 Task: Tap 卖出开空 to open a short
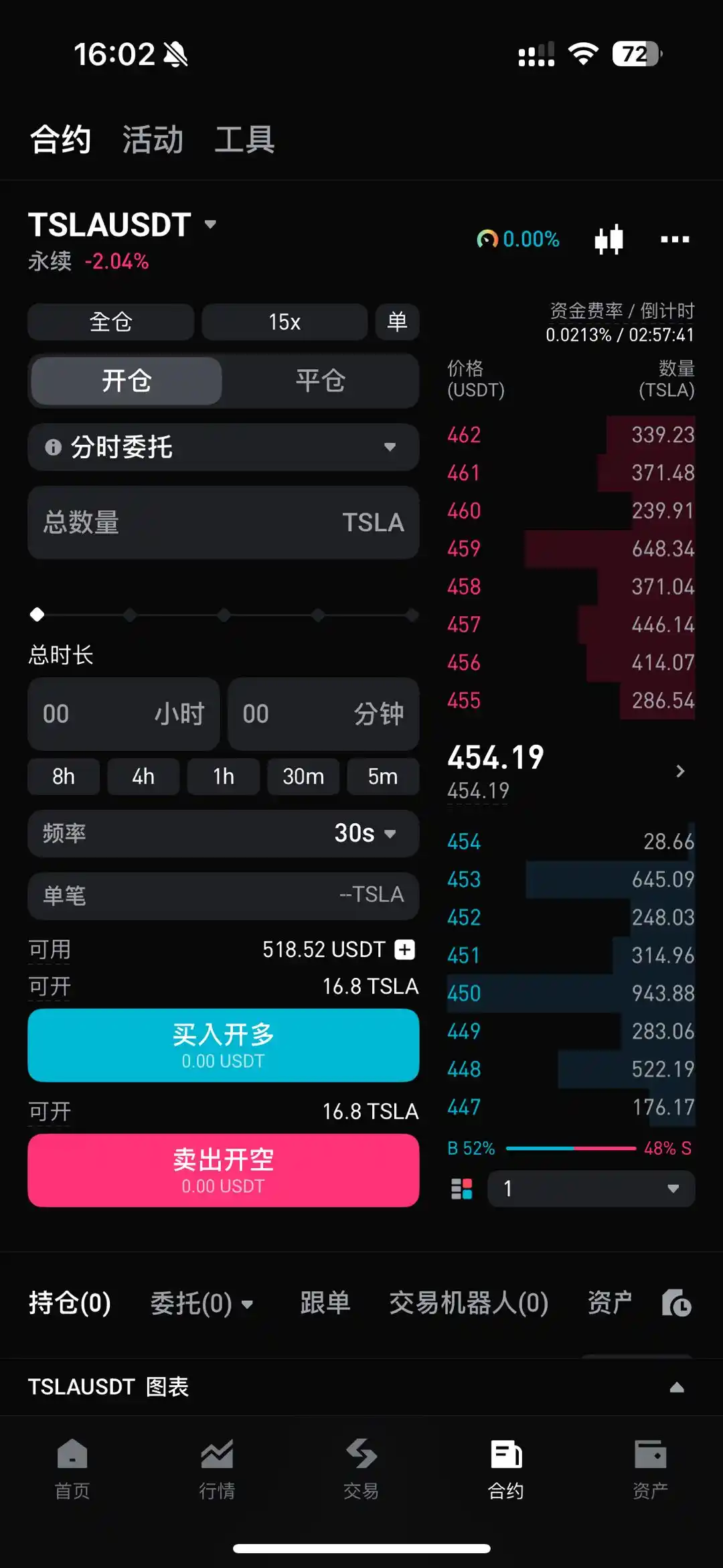coord(224,1170)
